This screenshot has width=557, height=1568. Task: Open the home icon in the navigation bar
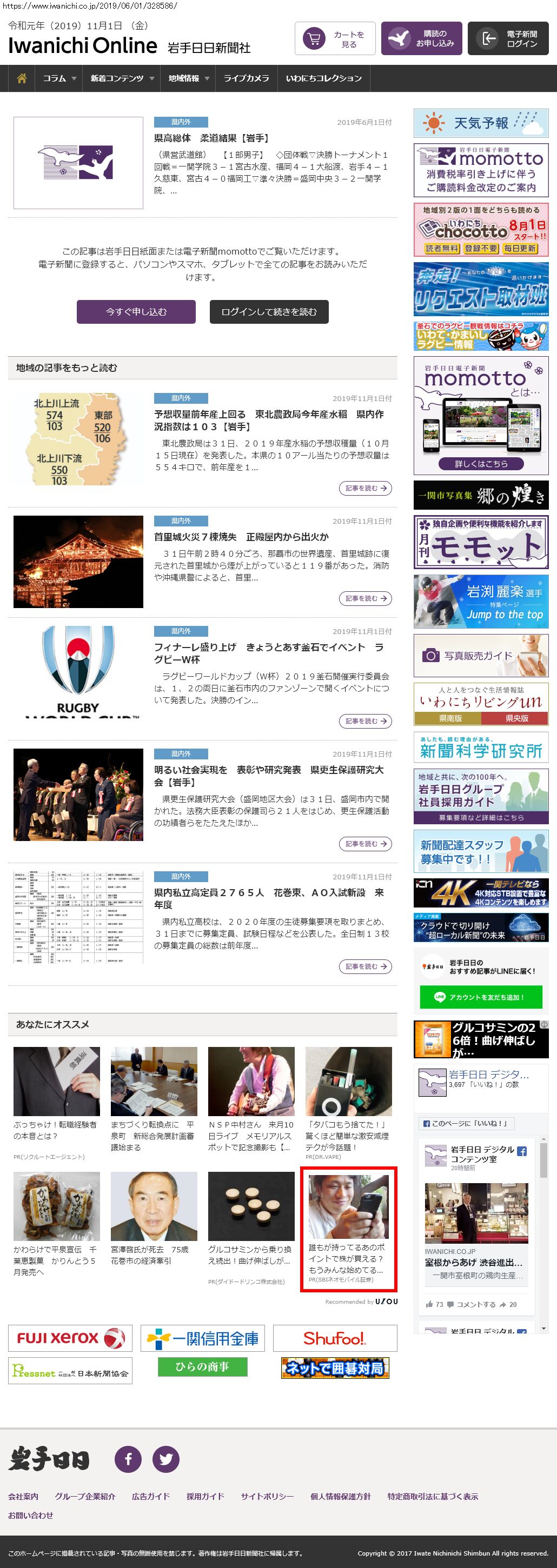coord(22,78)
